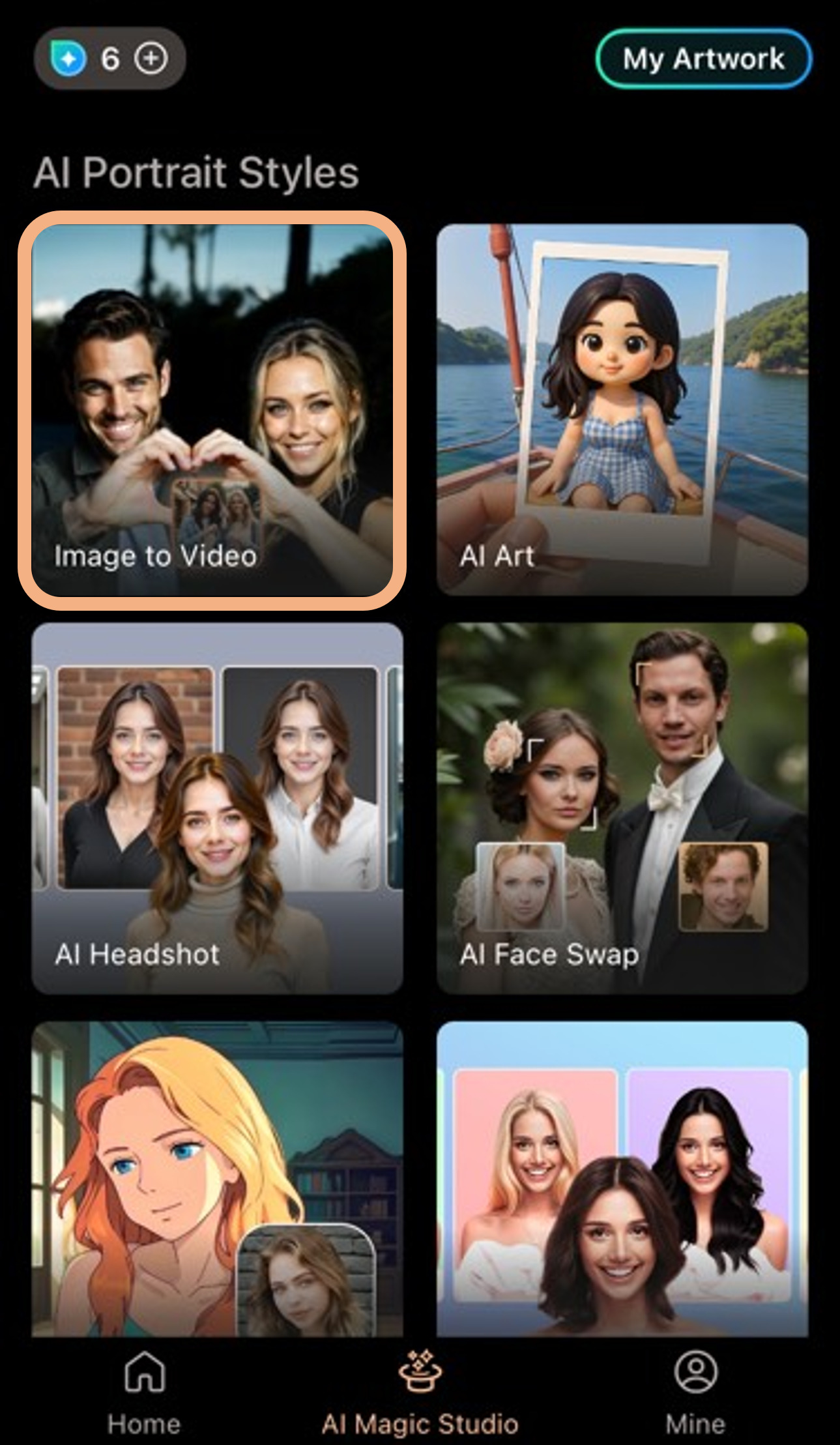Tap the credits counter showing 6
The image size is (840, 1445).
[109, 60]
